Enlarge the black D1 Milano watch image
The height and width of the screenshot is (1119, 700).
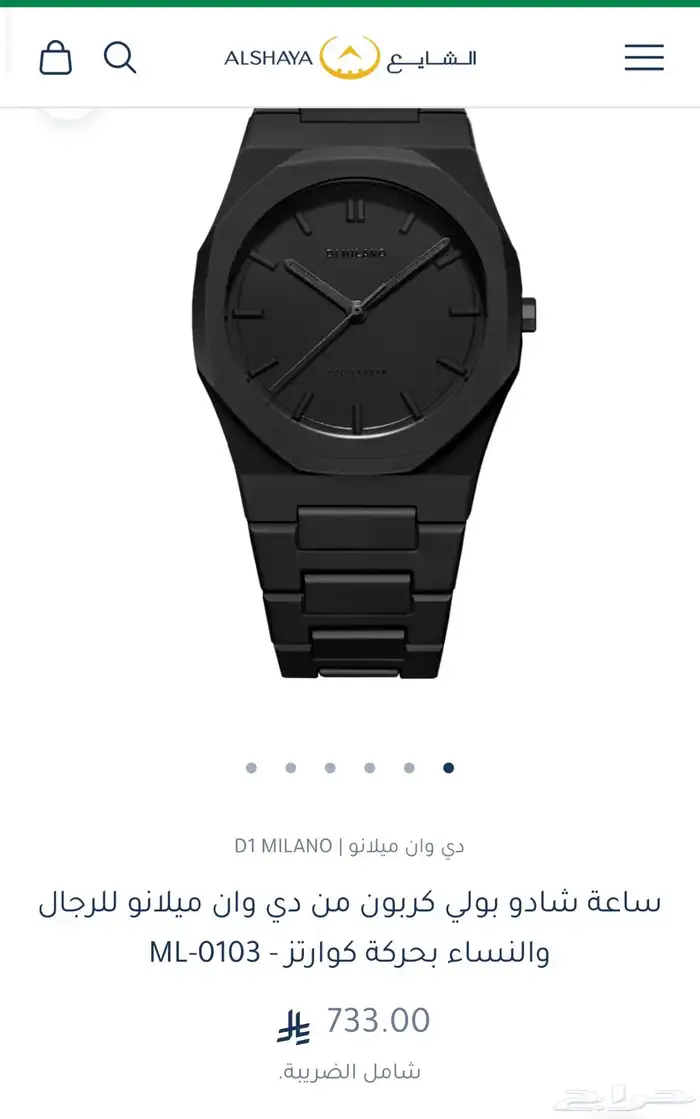pyautogui.click(x=365, y=390)
